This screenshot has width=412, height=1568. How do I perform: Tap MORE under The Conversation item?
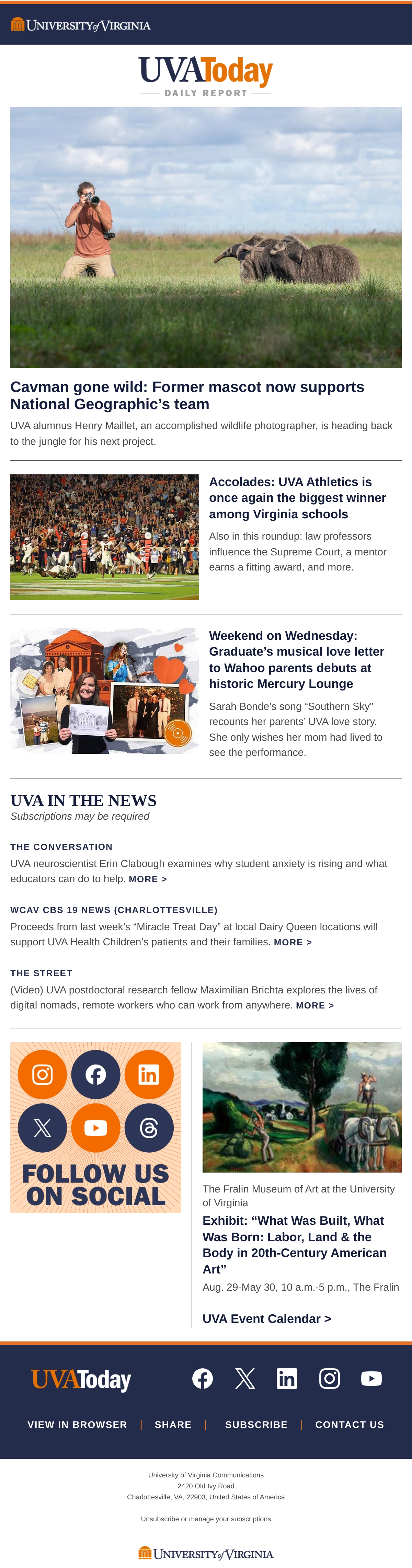[x=147, y=879]
